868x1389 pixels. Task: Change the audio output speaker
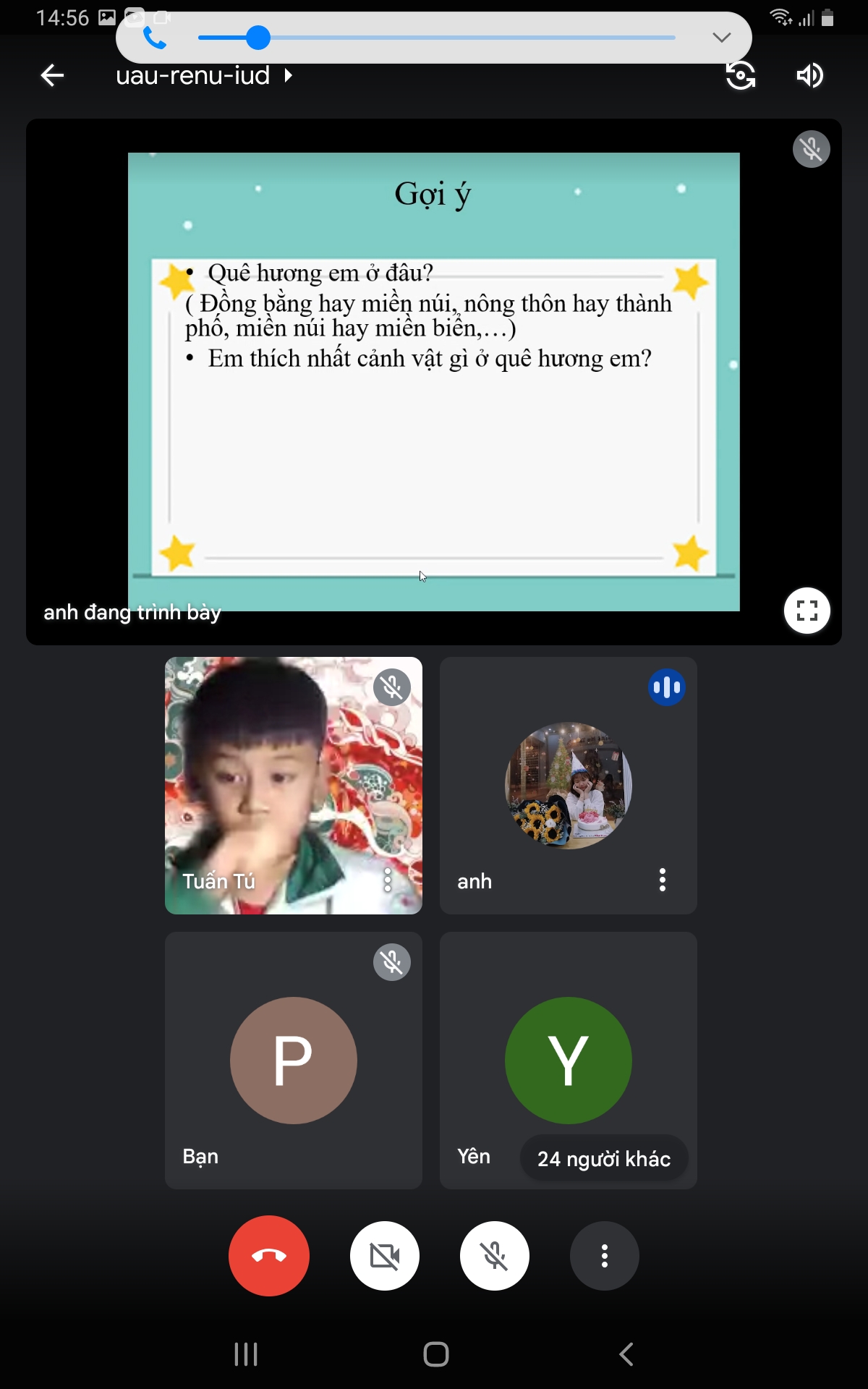point(809,75)
